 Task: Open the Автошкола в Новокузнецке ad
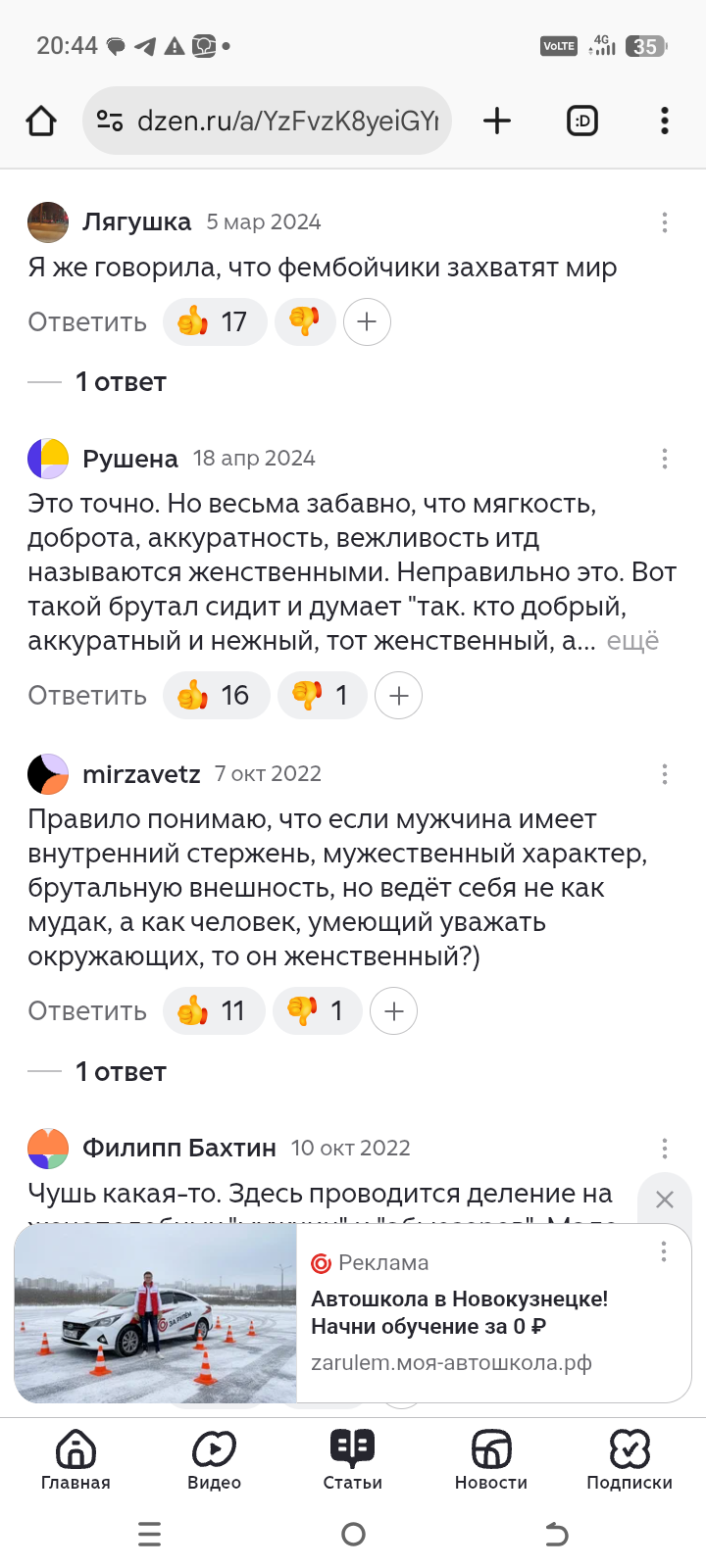click(x=459, y=1313)
